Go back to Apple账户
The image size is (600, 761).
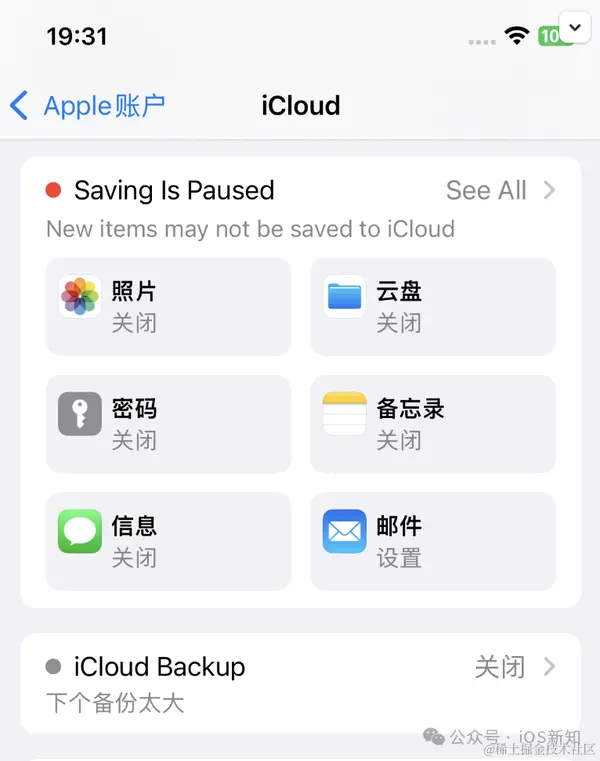click(88, 106)
